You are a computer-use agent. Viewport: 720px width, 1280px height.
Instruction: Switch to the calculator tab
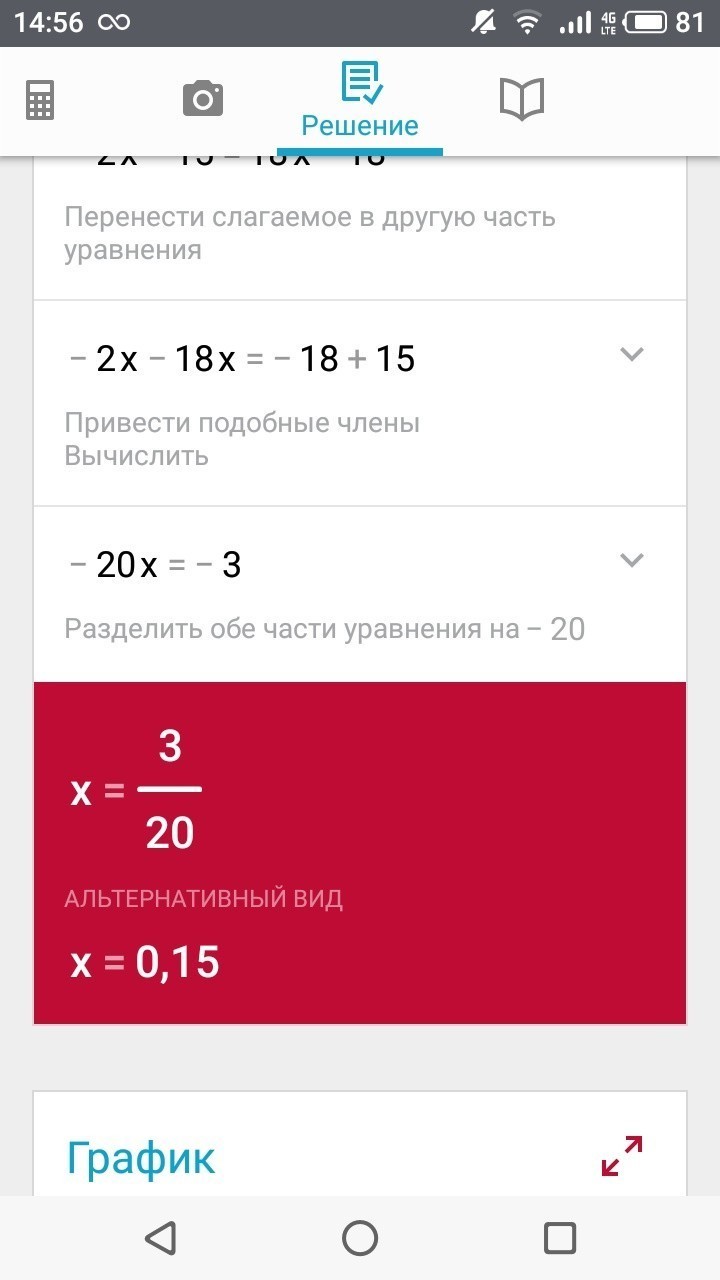click(40, 100)
